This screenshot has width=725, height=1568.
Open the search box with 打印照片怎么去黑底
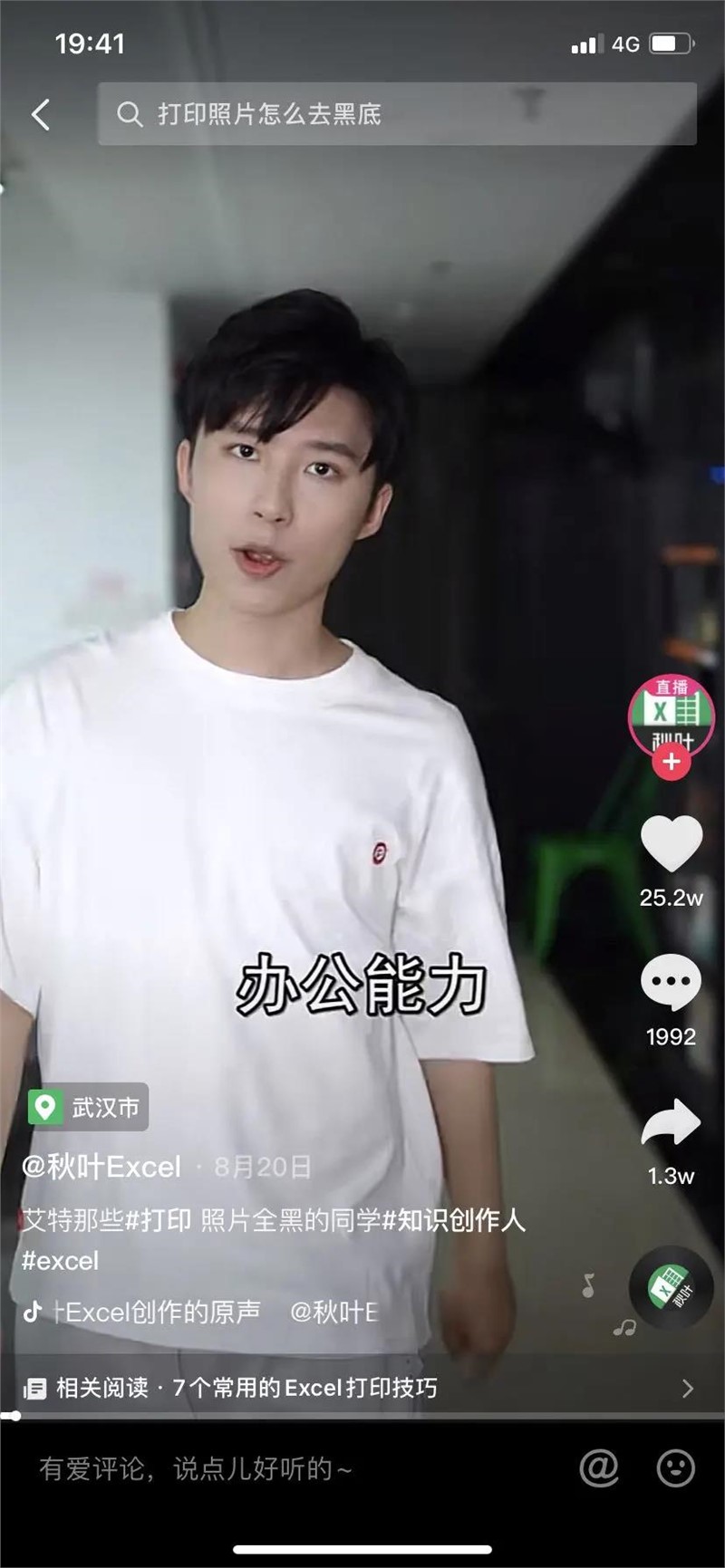click(x=397, y=114)
